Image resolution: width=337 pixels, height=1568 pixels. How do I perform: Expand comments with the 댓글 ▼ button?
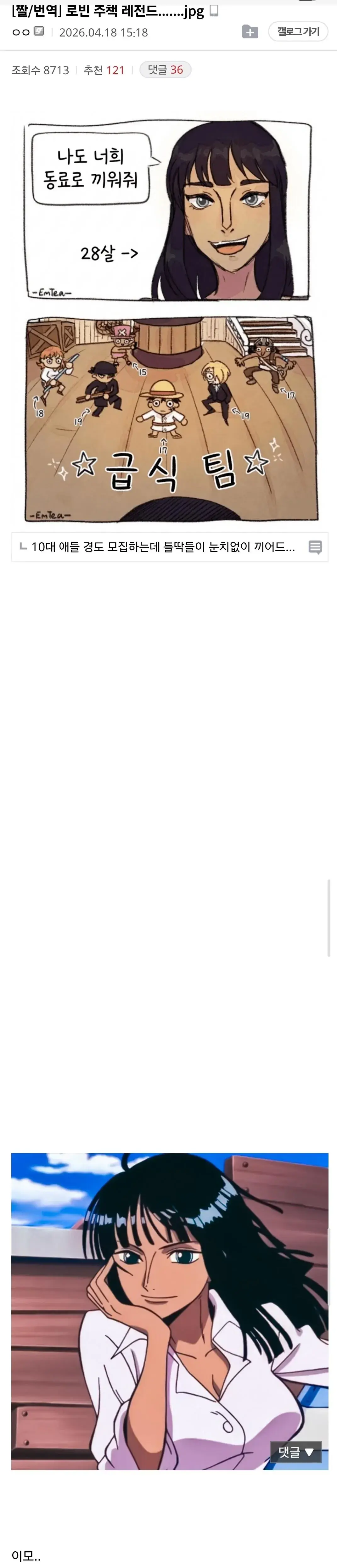click(x=296, y=1452)
